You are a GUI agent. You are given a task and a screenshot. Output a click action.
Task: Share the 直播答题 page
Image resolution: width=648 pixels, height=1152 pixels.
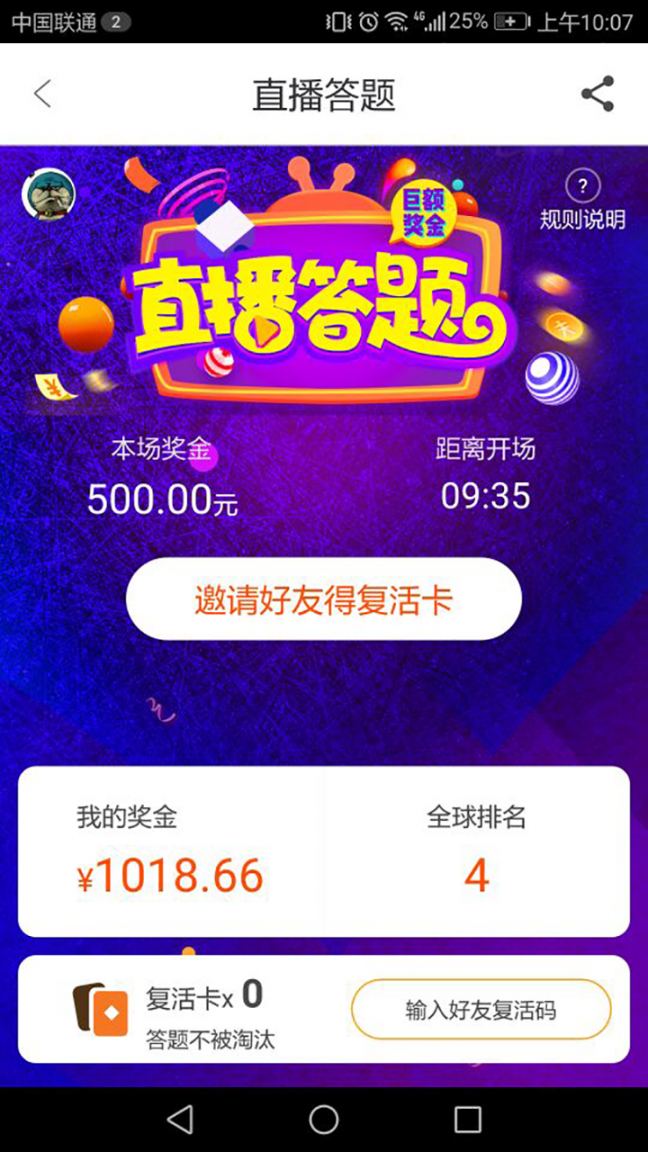(597, 94)
